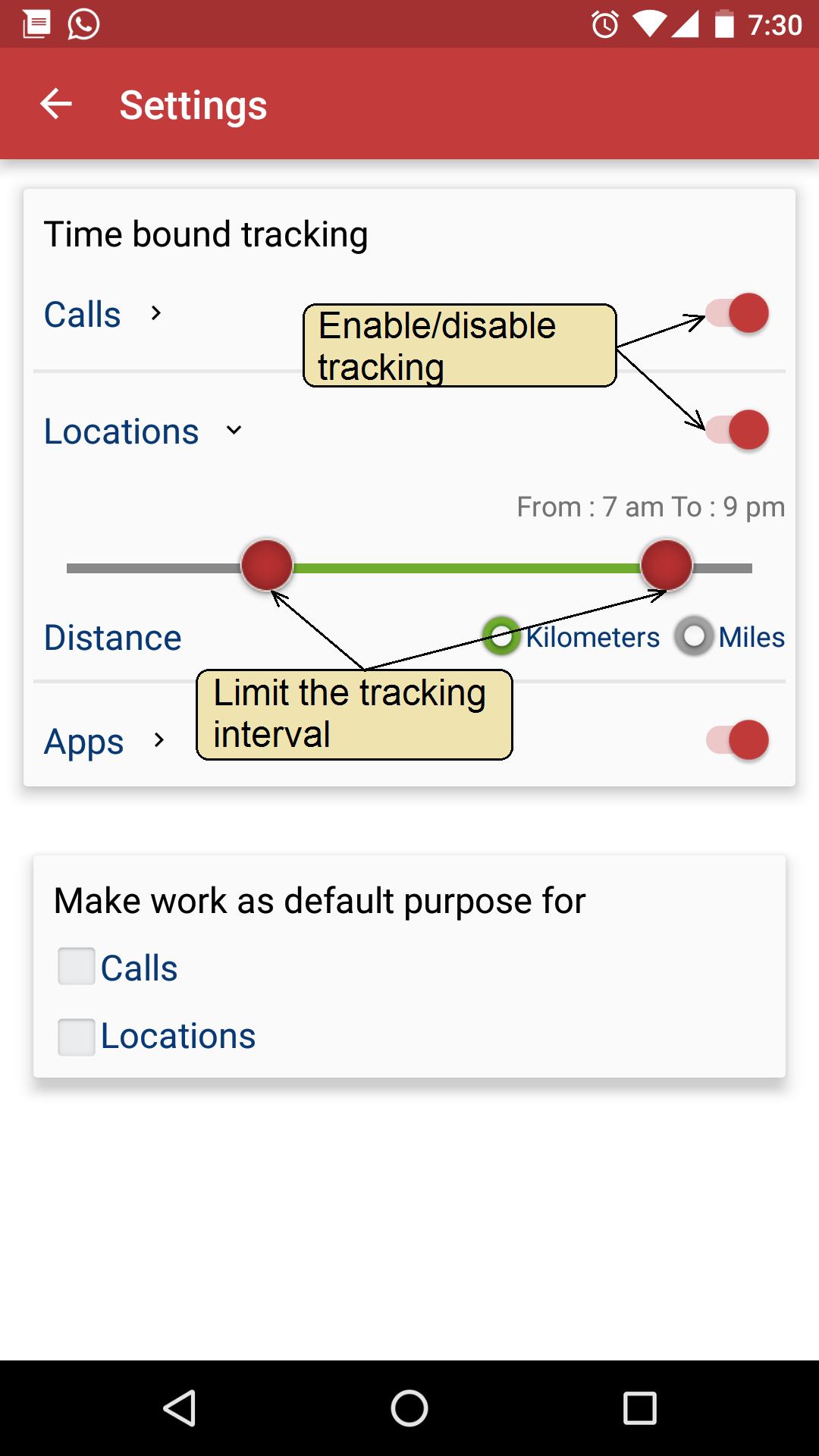Click the Distance label
This screenshot has width=819, height=1456.
(x=112, y=638)
